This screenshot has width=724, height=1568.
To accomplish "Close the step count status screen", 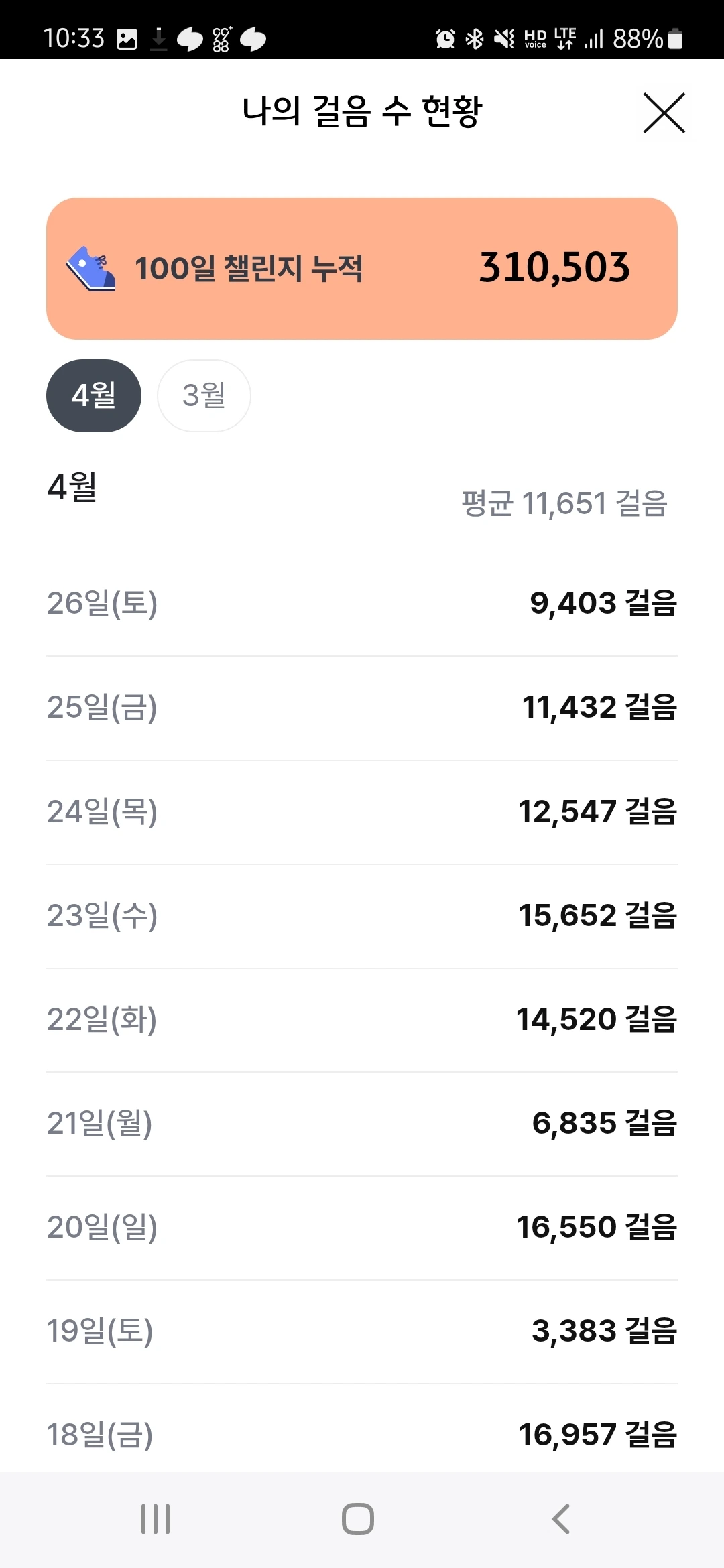I will [664, 113].
